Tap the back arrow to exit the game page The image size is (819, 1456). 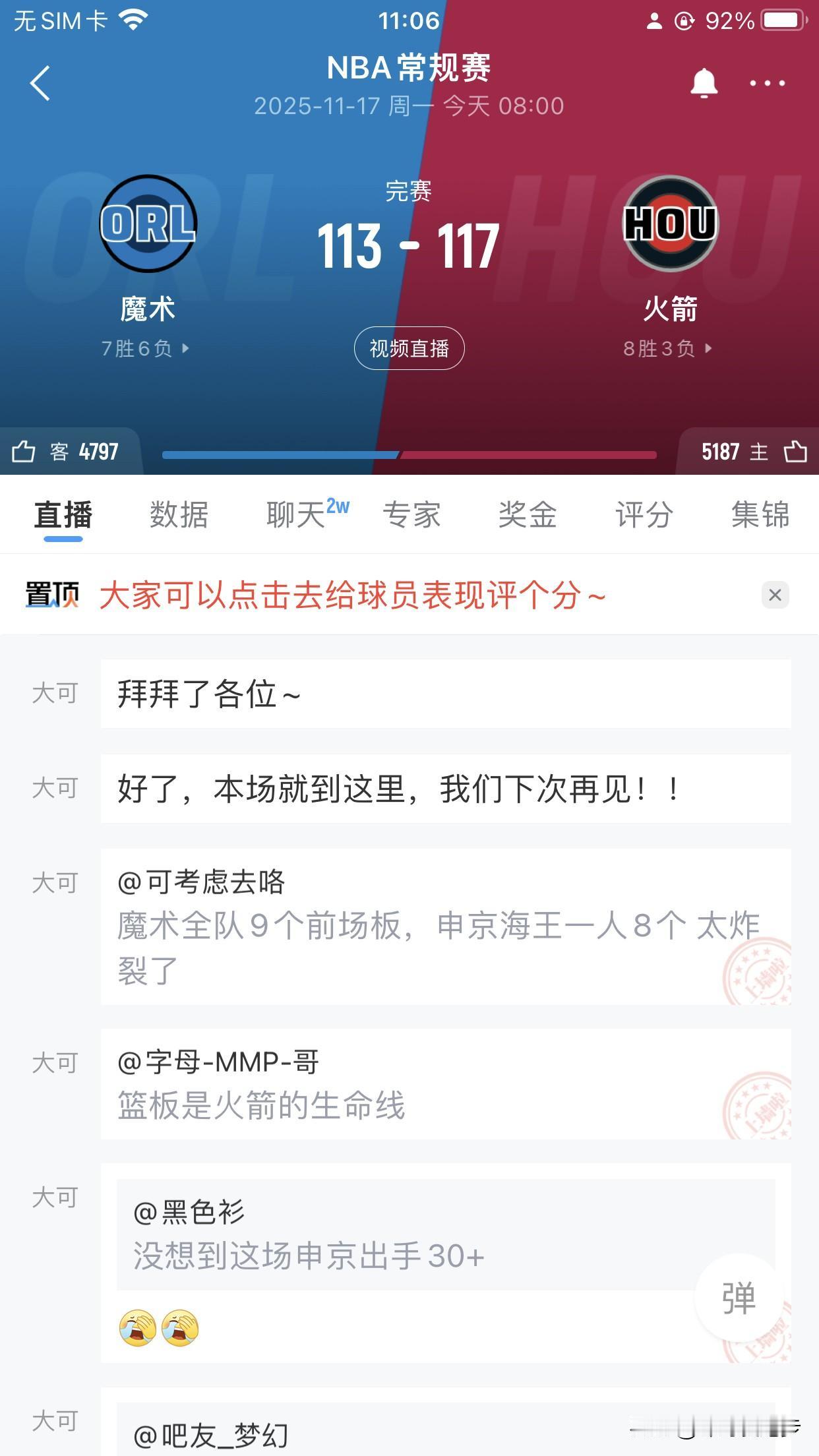(x=41, y=84)
